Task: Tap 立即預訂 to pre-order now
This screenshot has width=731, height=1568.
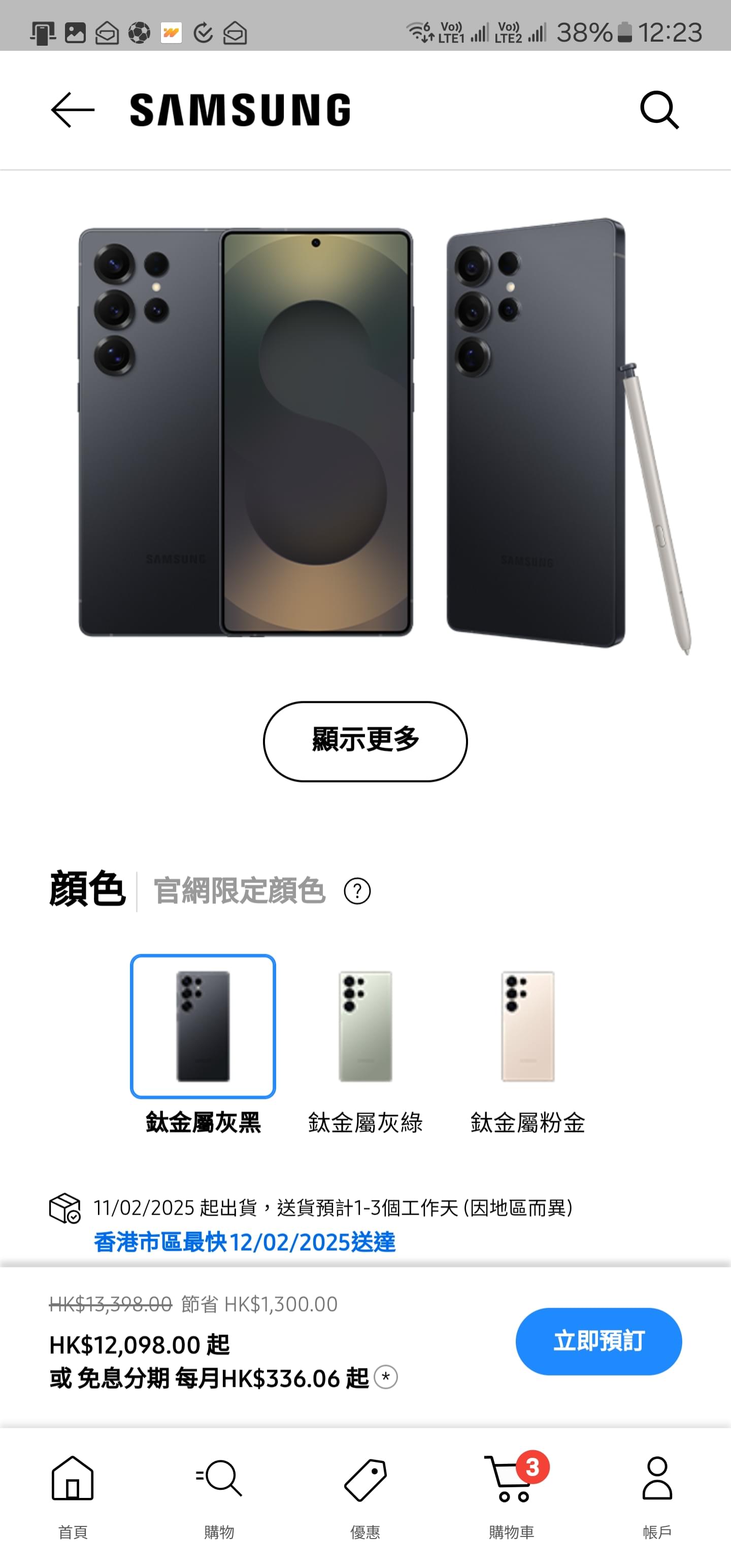Action: point(599,1341)
